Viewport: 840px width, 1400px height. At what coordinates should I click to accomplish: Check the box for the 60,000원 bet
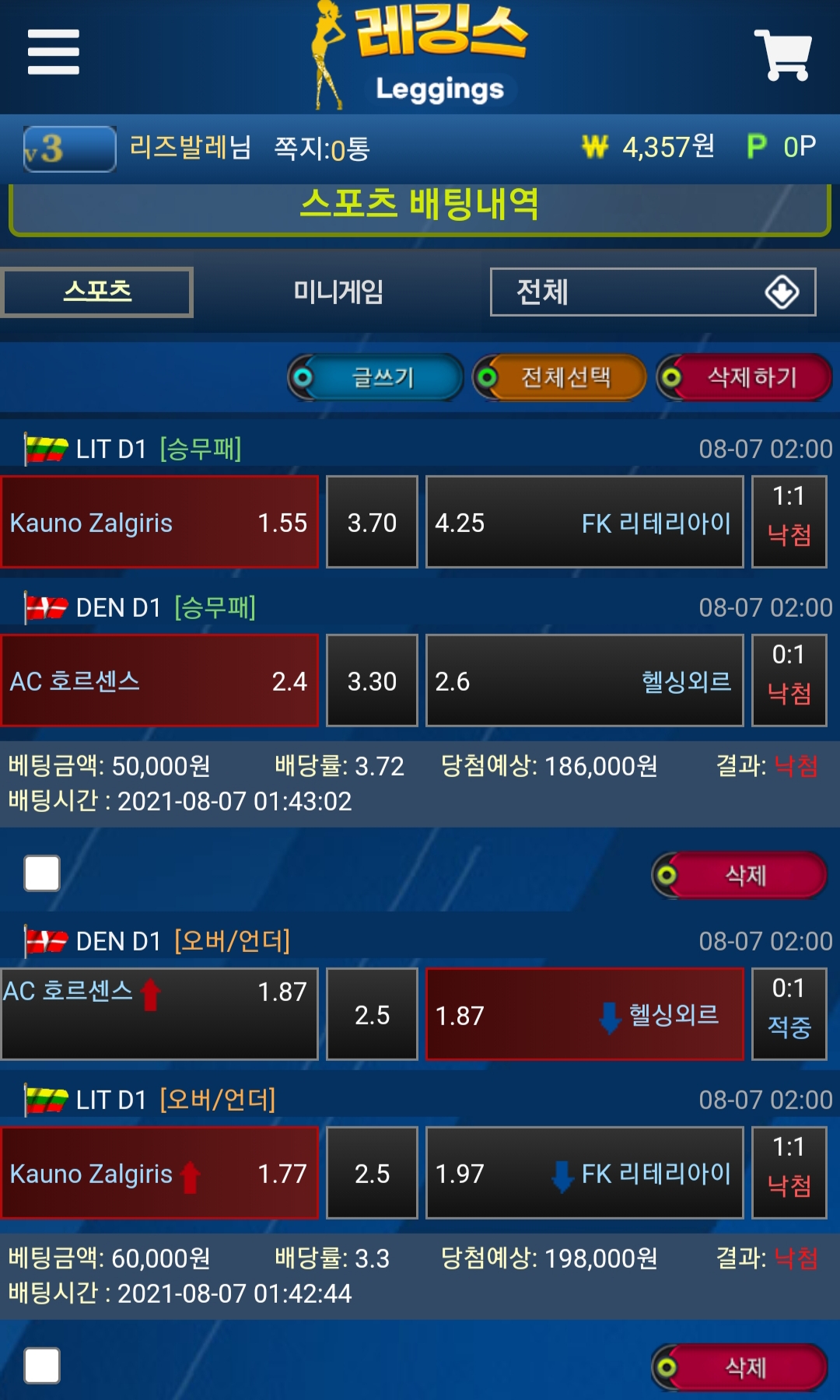point(42,1365)
